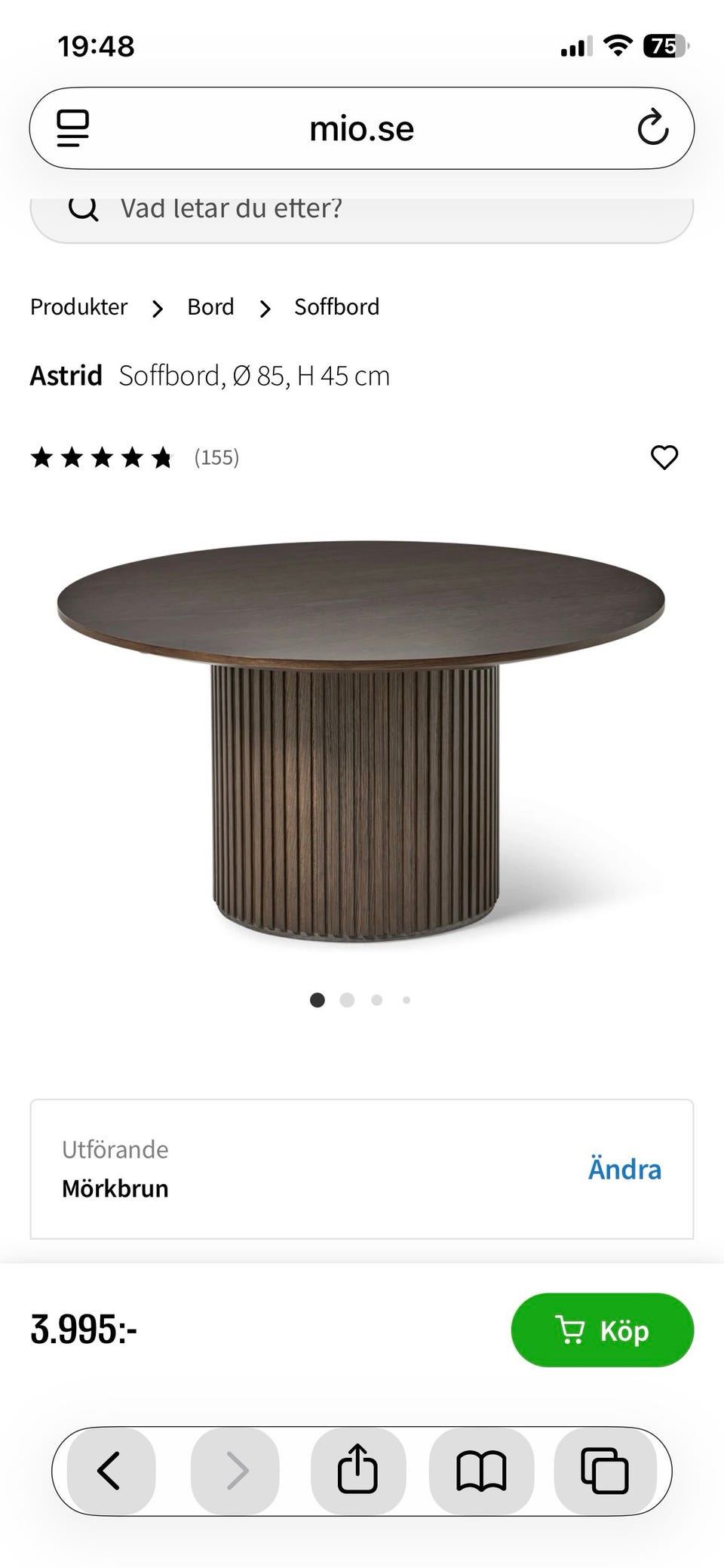Screen dimensions: 724x1568
Task: Go to the Bord breadcrumb category
Action: click(x=210, y=307)
